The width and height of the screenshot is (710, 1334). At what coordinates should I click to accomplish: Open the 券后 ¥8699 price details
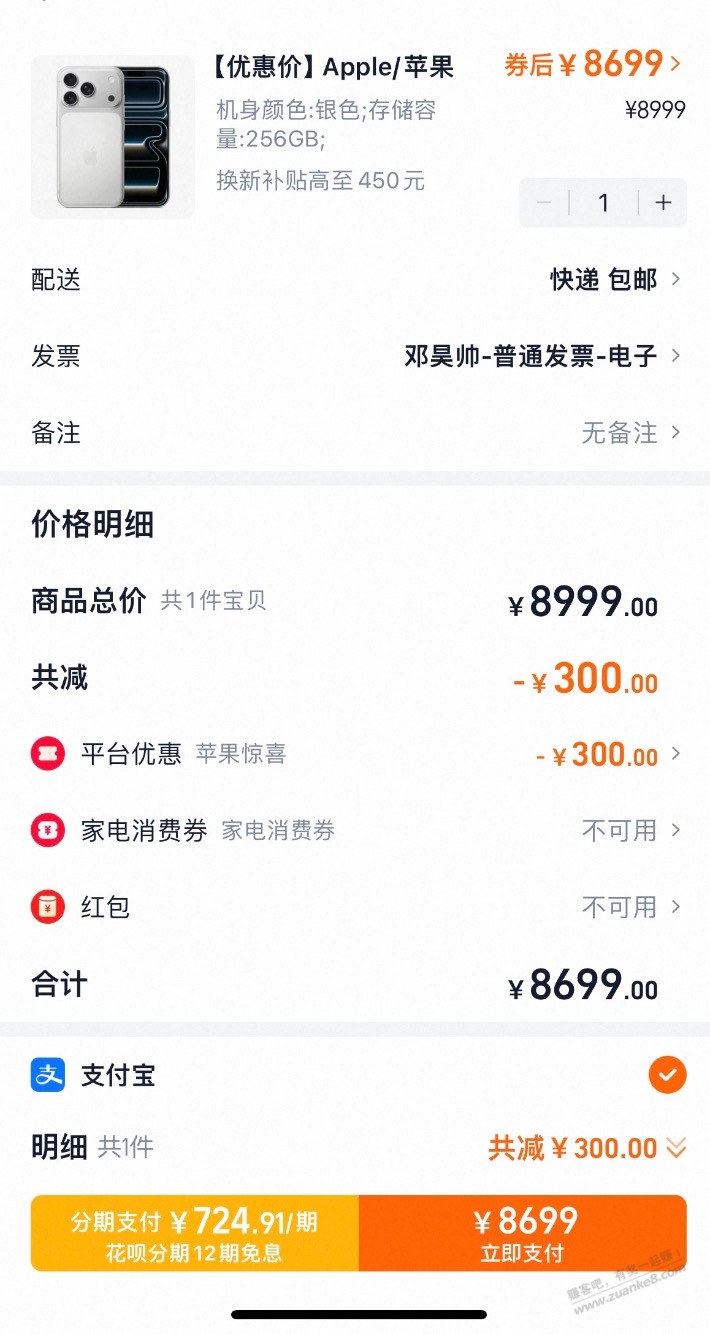coord(594,65)
